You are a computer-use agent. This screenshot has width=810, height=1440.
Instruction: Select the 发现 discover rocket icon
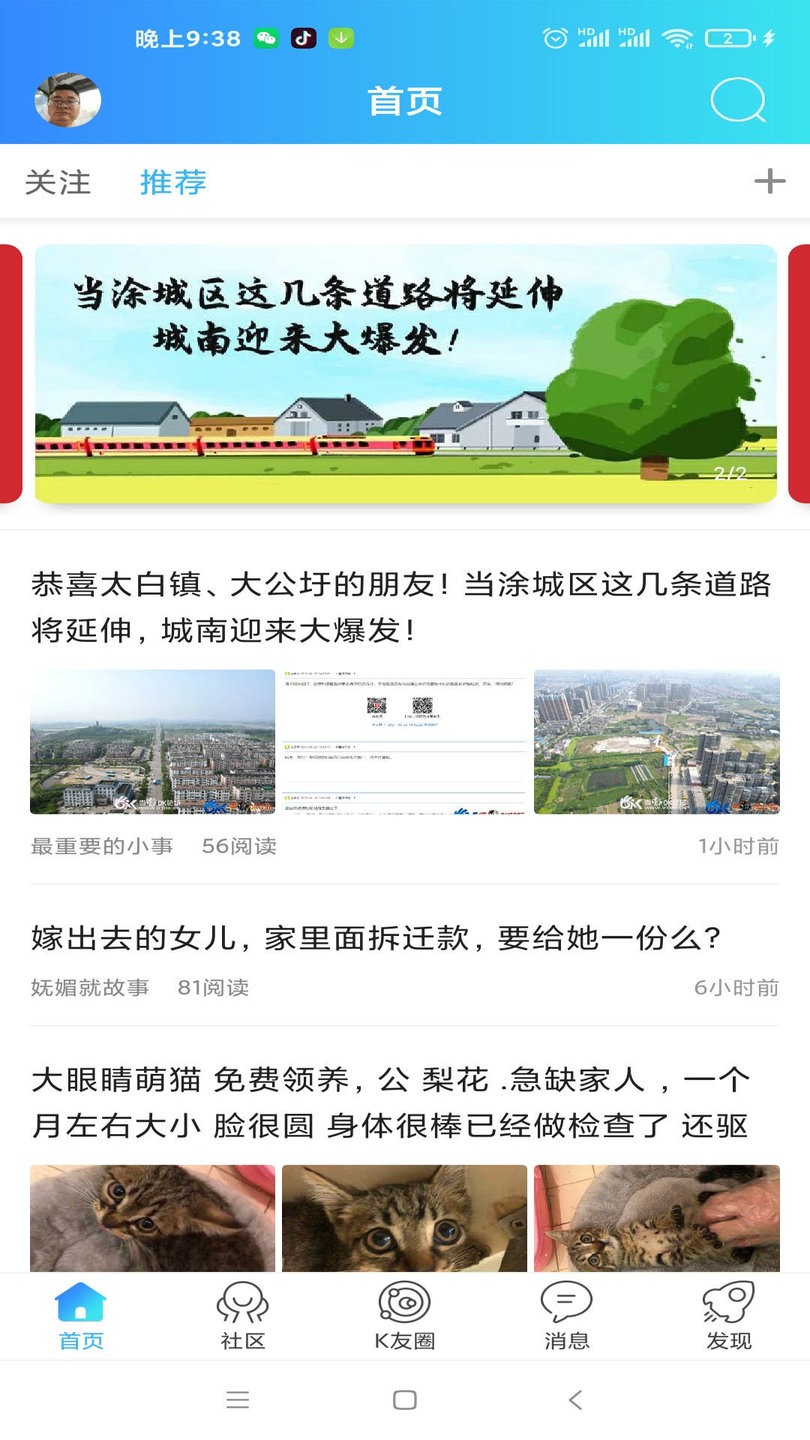tap(728, 1312)
